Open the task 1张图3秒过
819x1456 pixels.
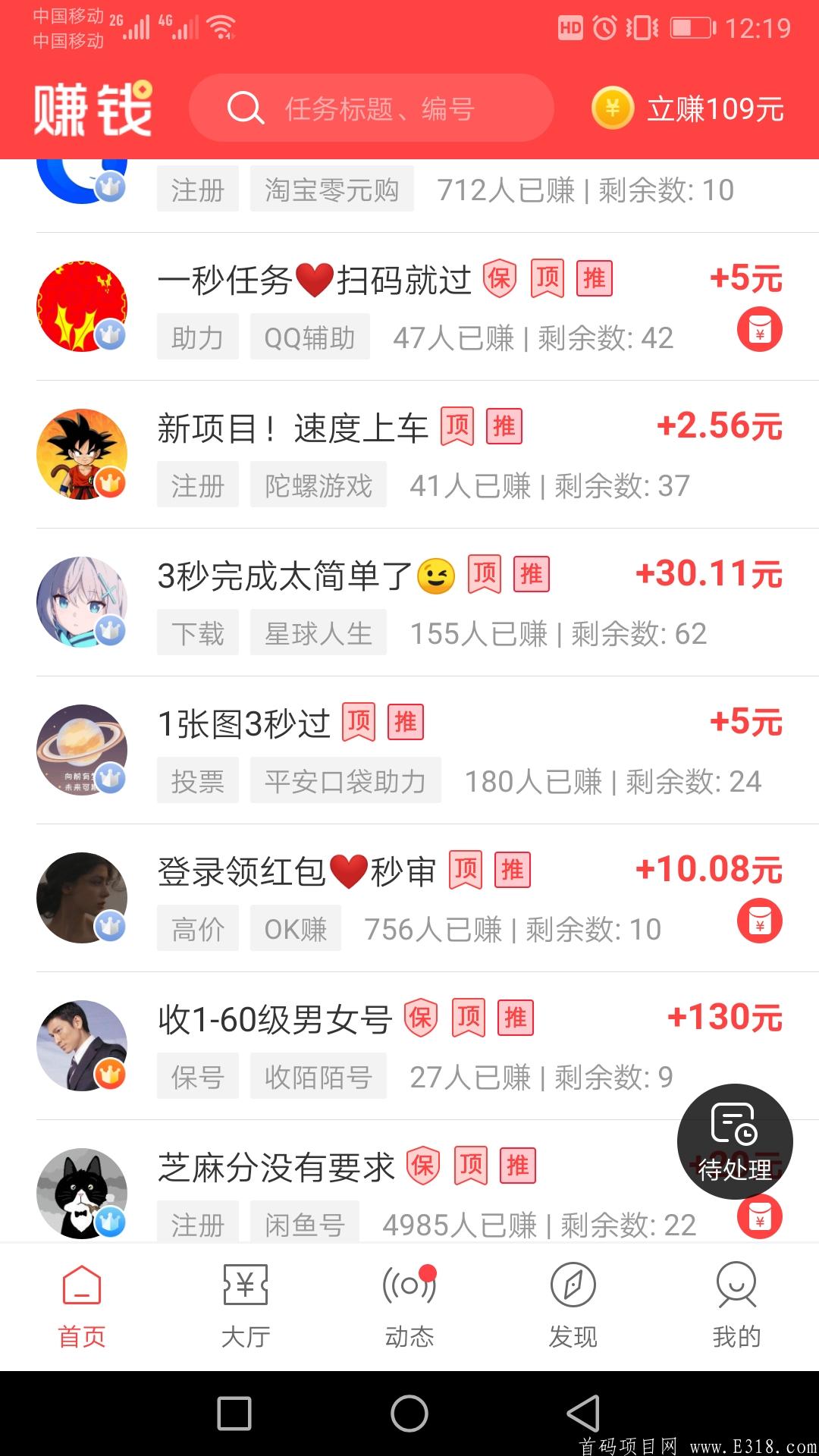tap(243, 723)
